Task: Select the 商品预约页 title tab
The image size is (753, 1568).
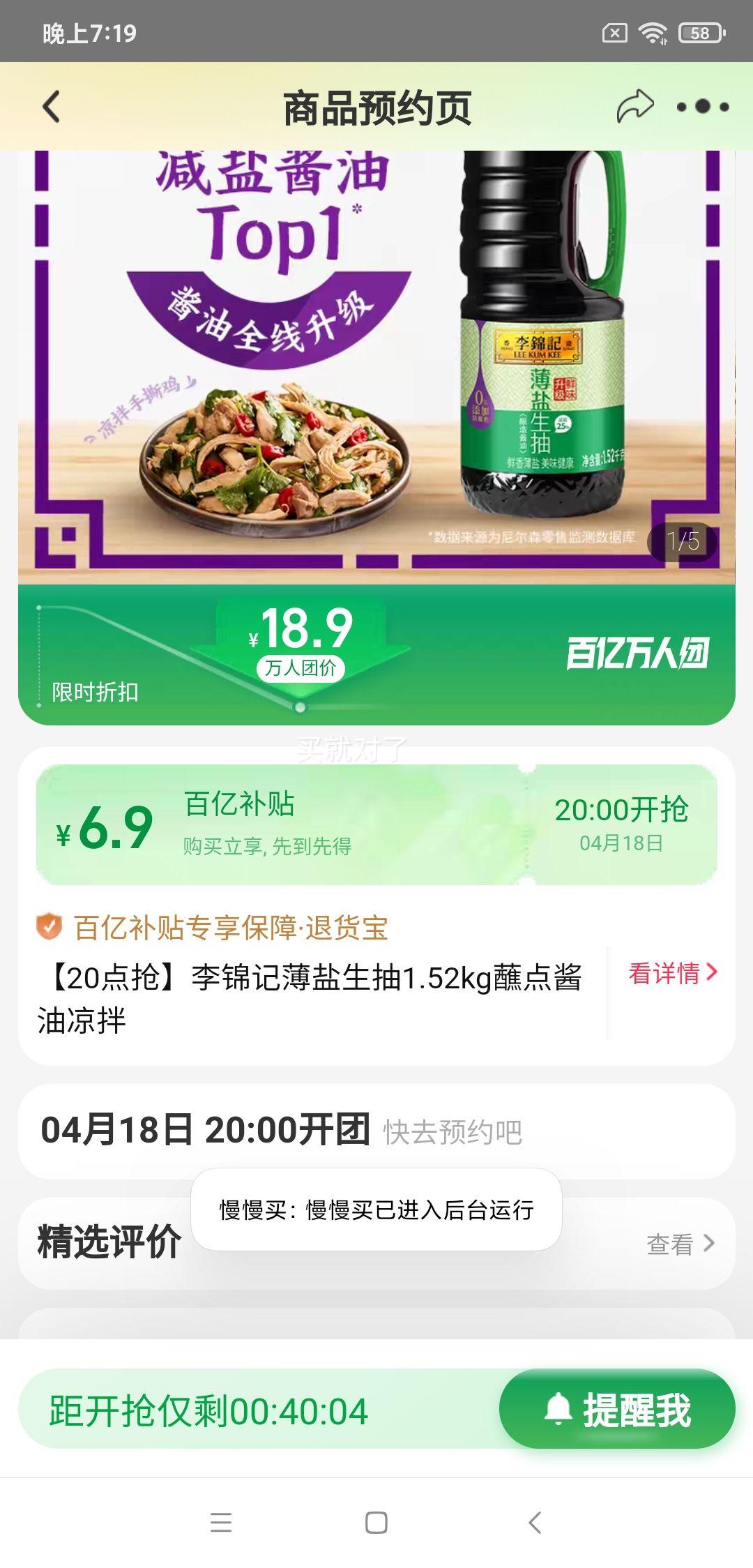Action: [x=376, y=105]
